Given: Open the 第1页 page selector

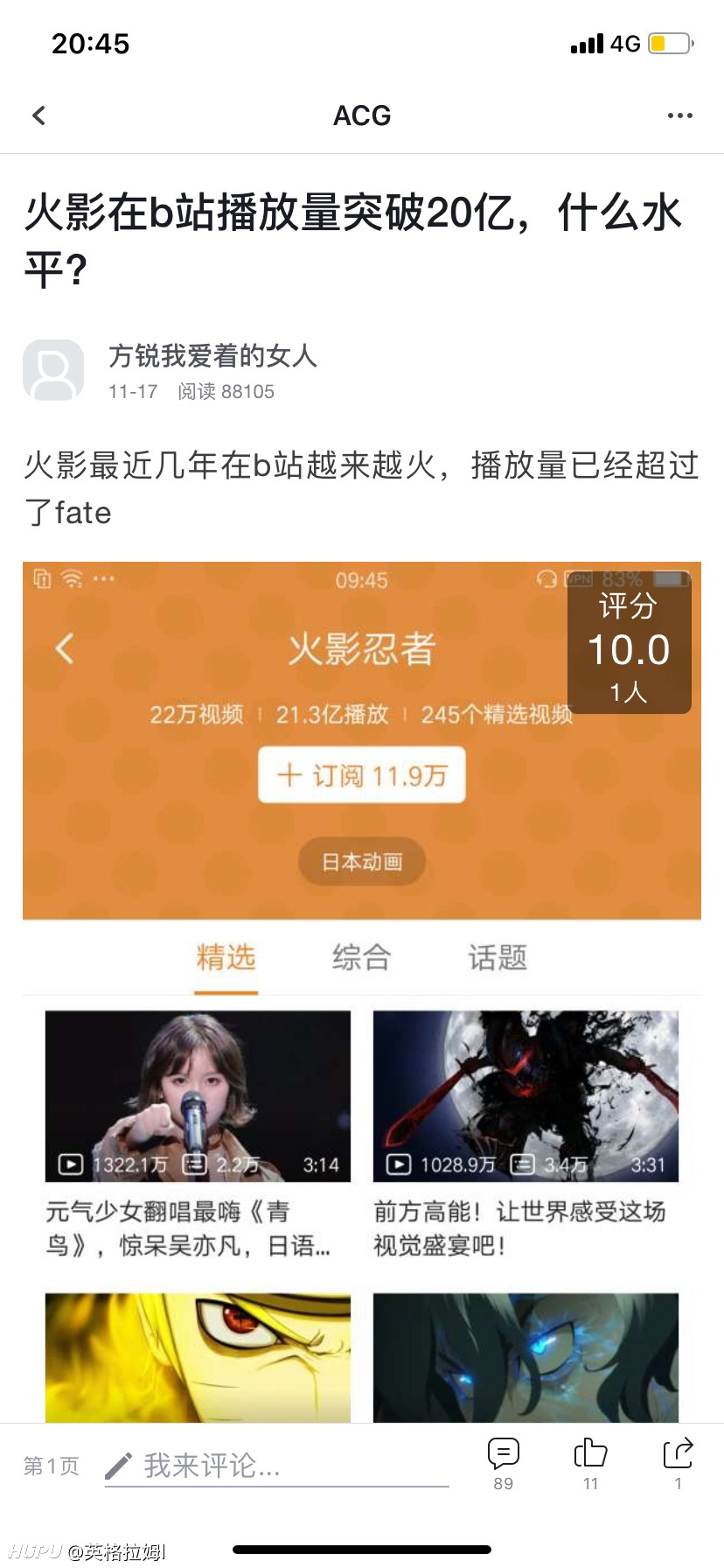Looking at the screenshot, I should click(52, 1466).
